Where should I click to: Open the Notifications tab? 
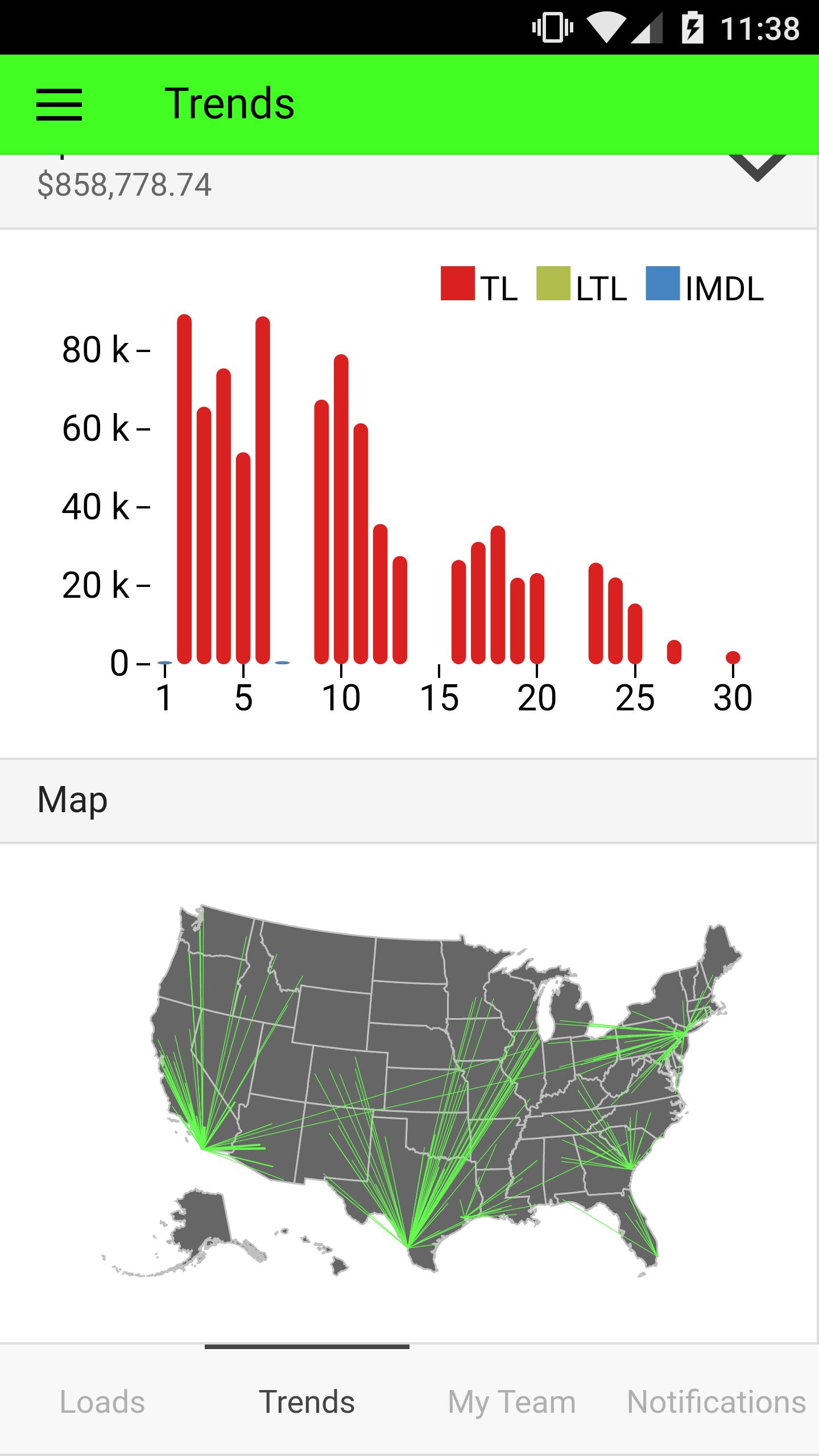717,1401
